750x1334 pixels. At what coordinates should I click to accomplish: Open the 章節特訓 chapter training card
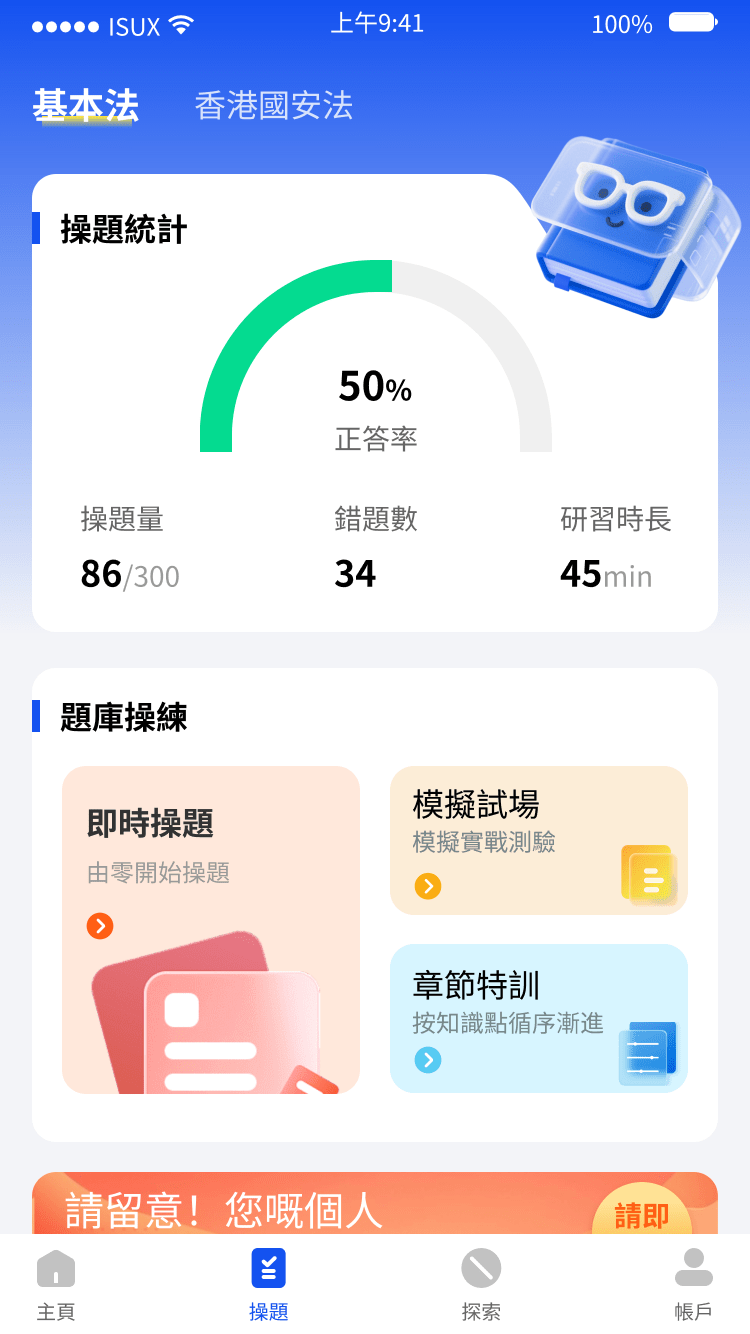pyautogui.click(x=539, y=1018)
